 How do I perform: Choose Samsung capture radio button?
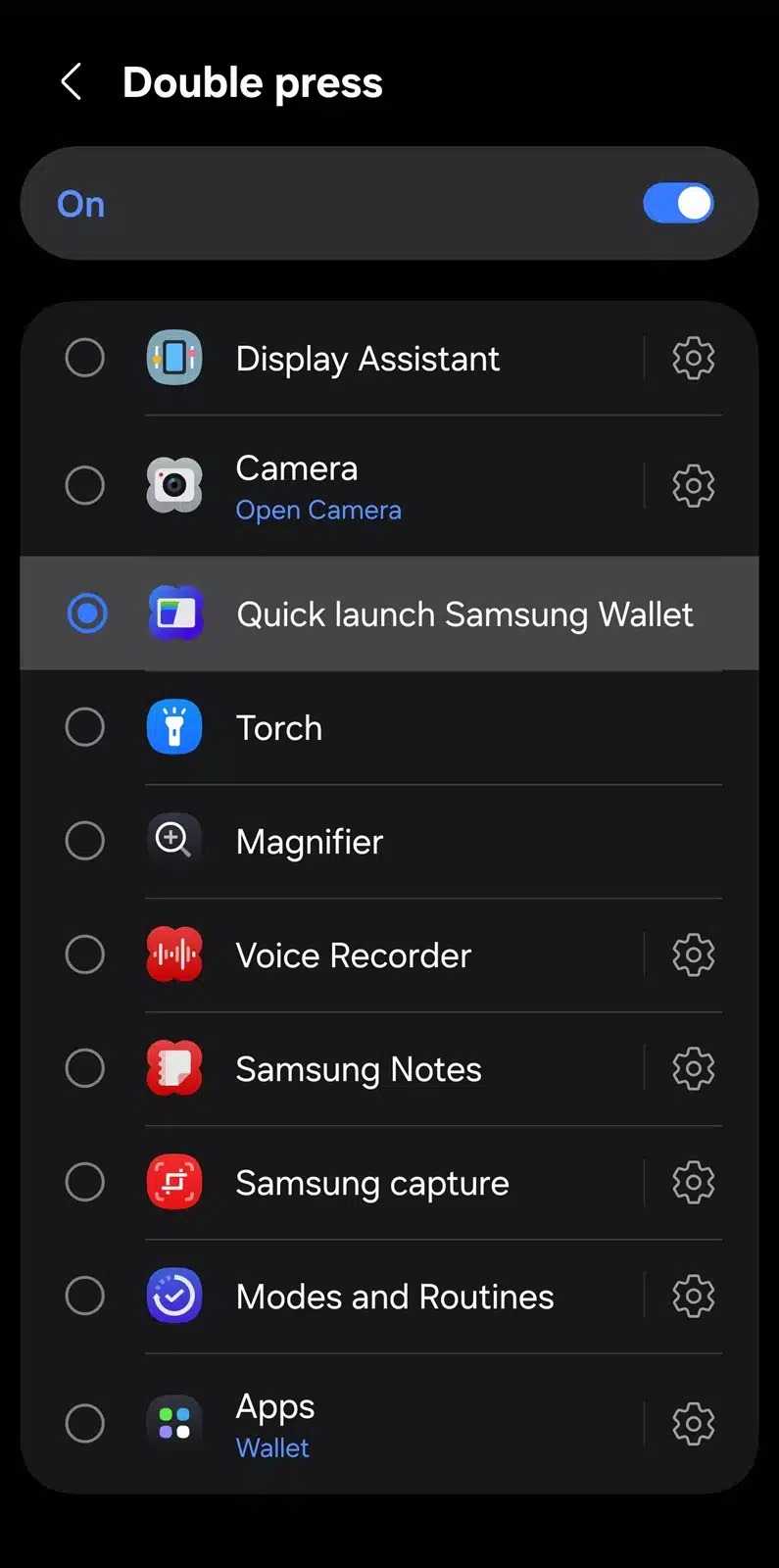(x=85, y=1183)
